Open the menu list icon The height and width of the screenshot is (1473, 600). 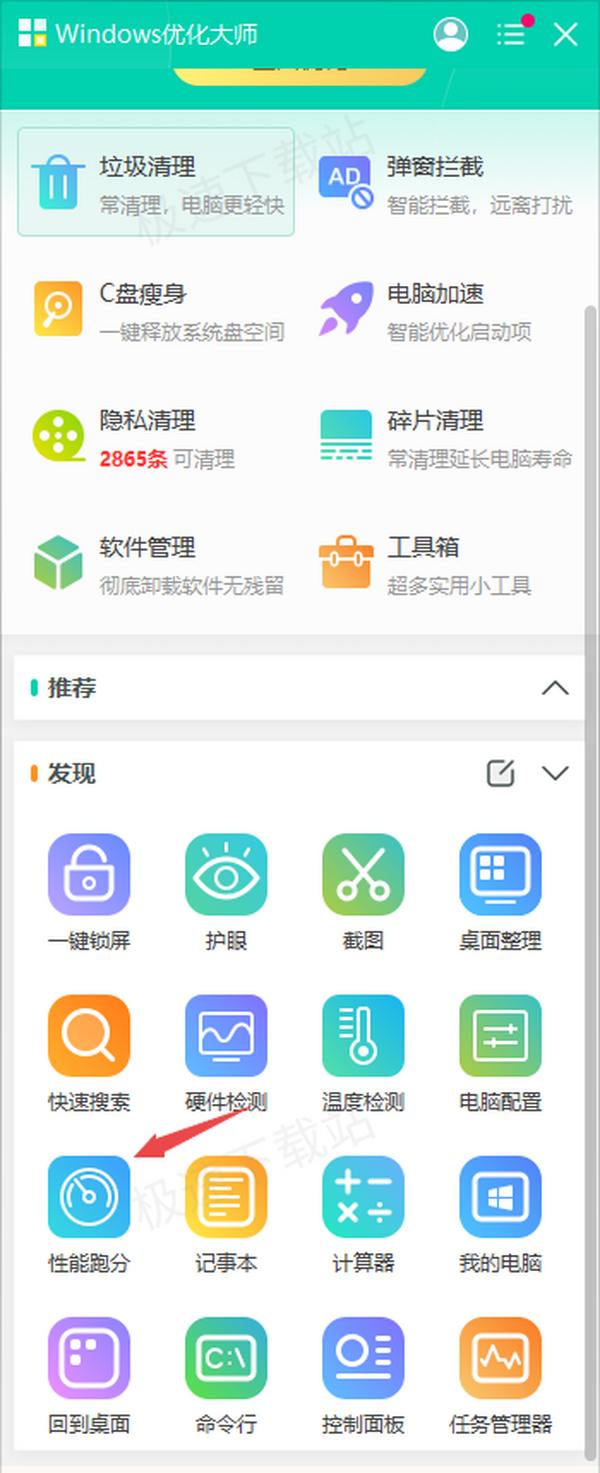click(x=510, y=35)
